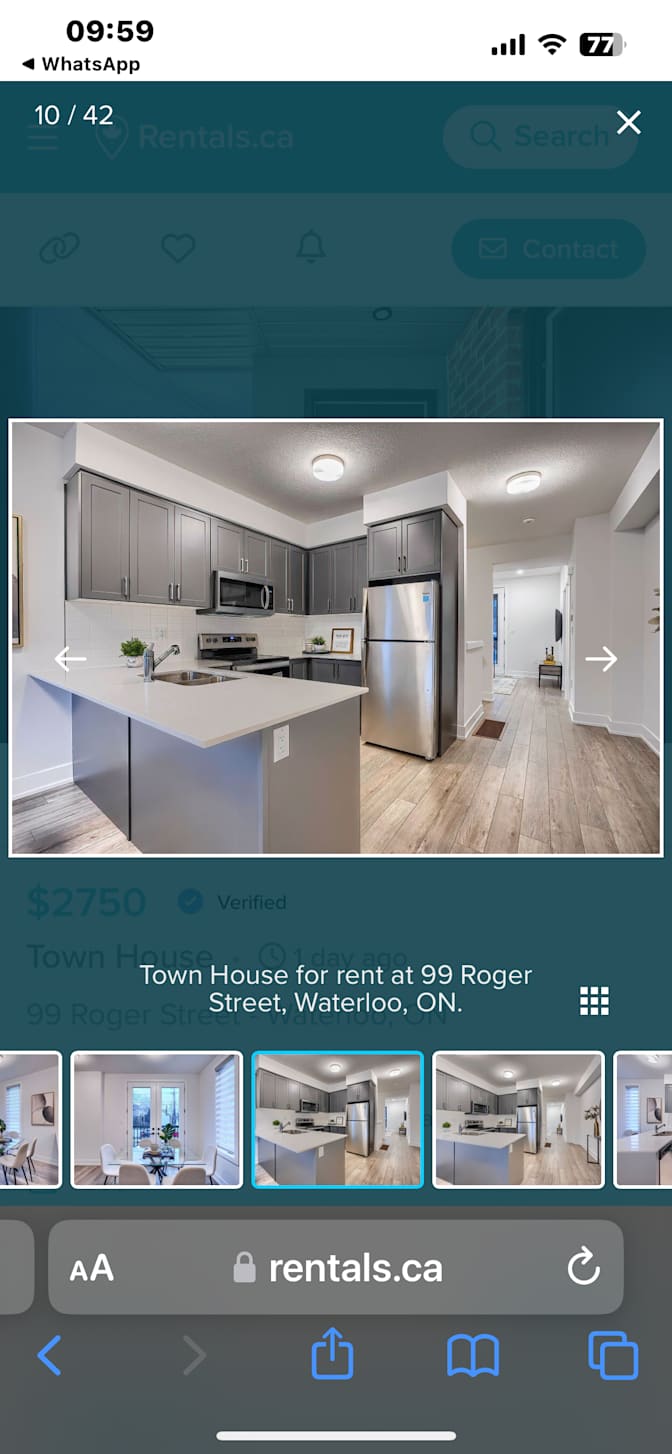
Task: Select the kitchen thumbnail after the highlighted one
Action: (x=518, y=1119)
